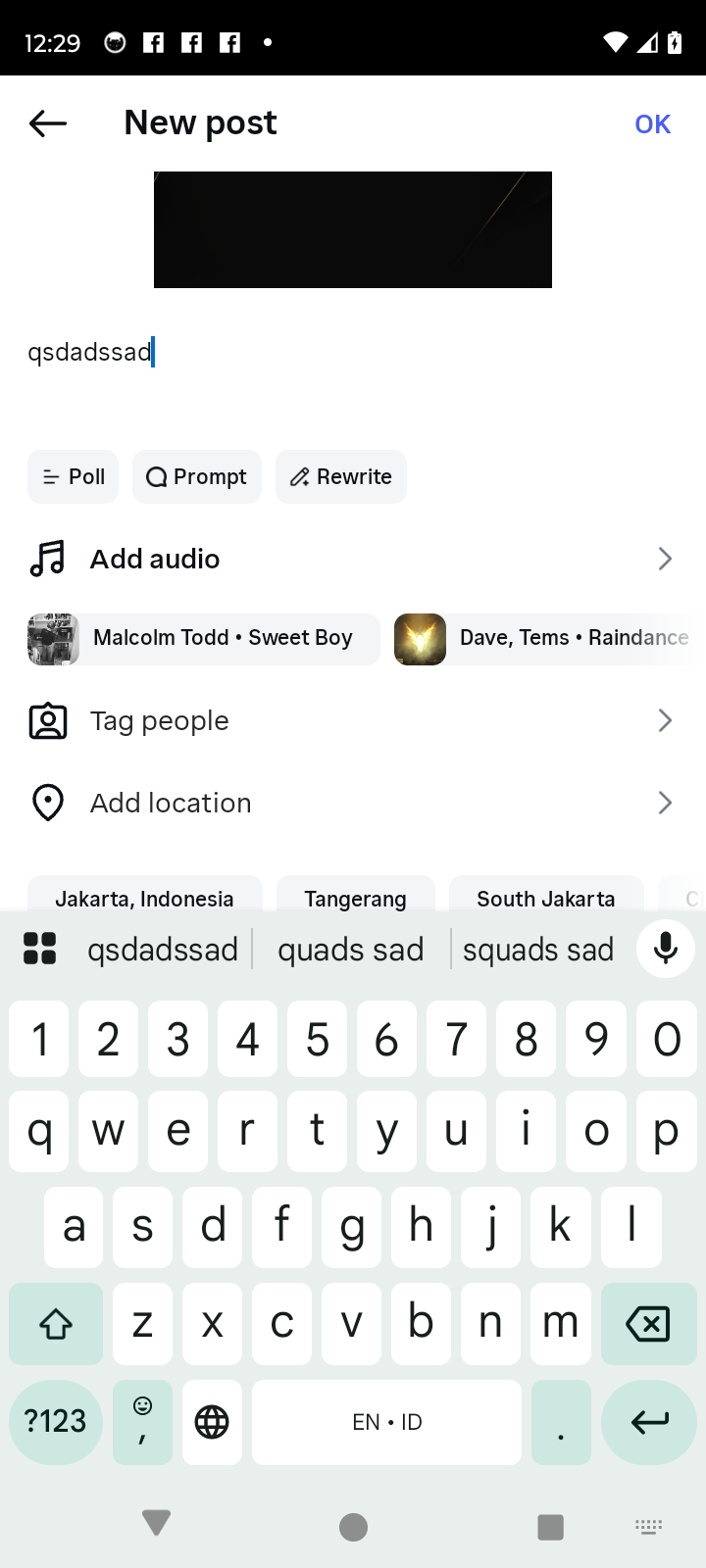
Task: Select the Prompt chip
Action: pyautogui.click(x=197, y=477)
